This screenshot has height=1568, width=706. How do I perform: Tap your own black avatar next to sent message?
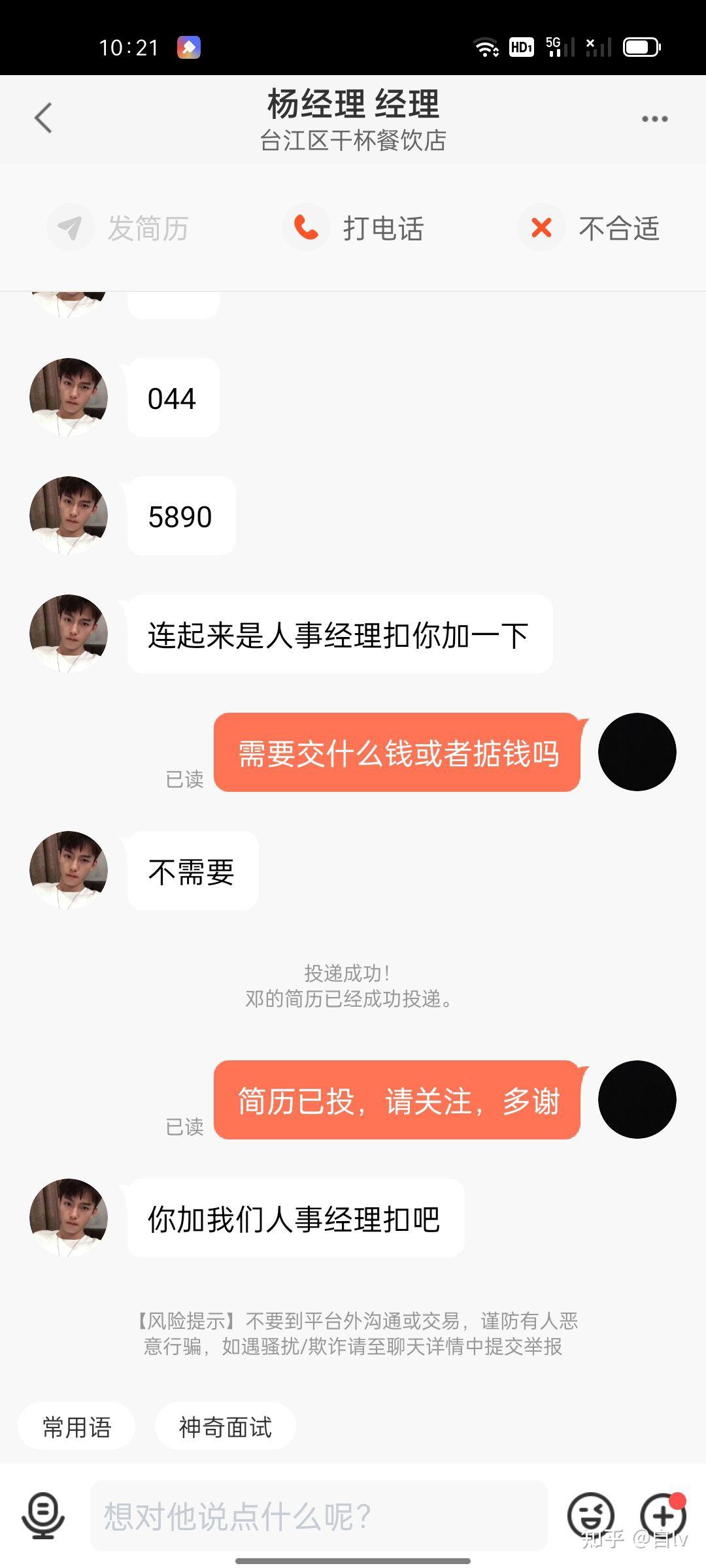click(637, 752)
